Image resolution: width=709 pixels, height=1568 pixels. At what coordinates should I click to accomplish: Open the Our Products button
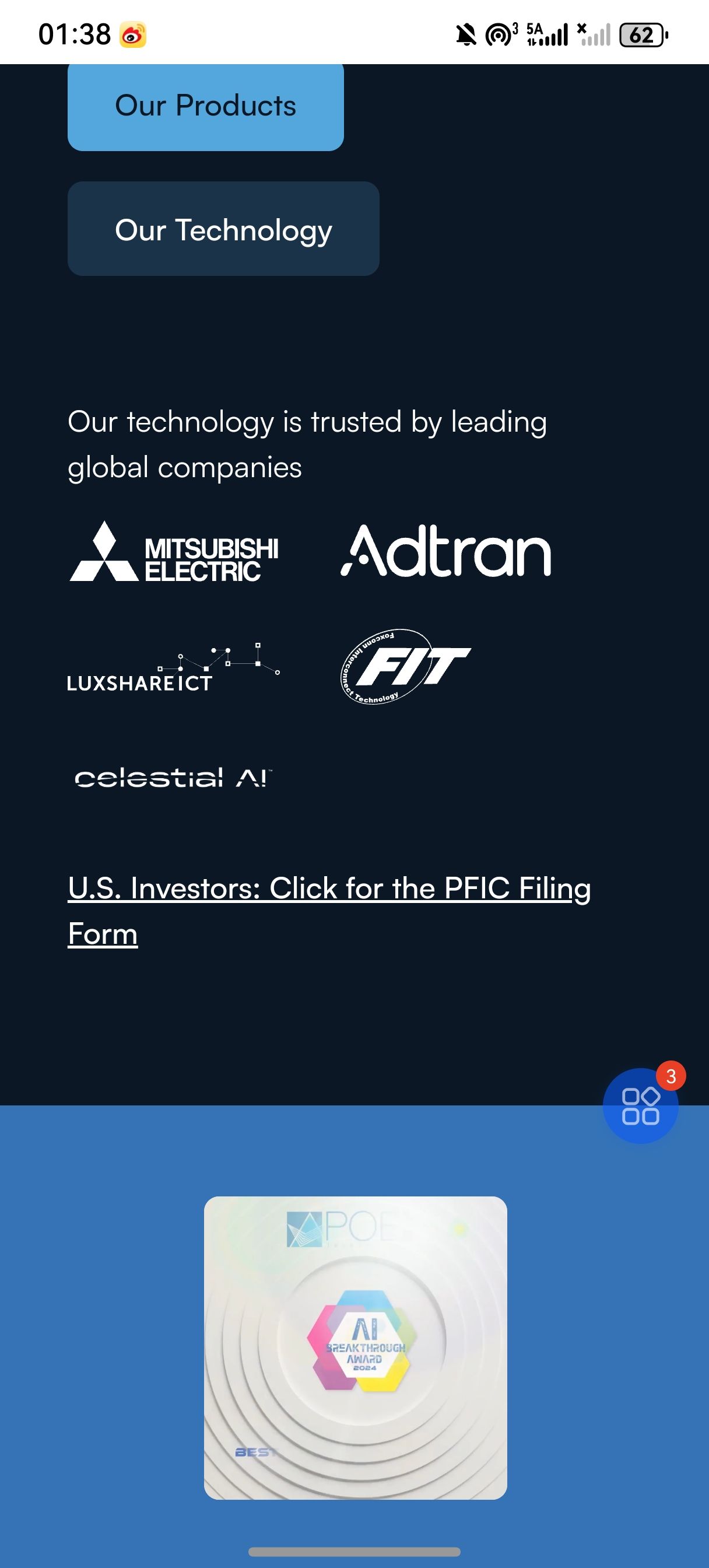(x=206, y=106)
